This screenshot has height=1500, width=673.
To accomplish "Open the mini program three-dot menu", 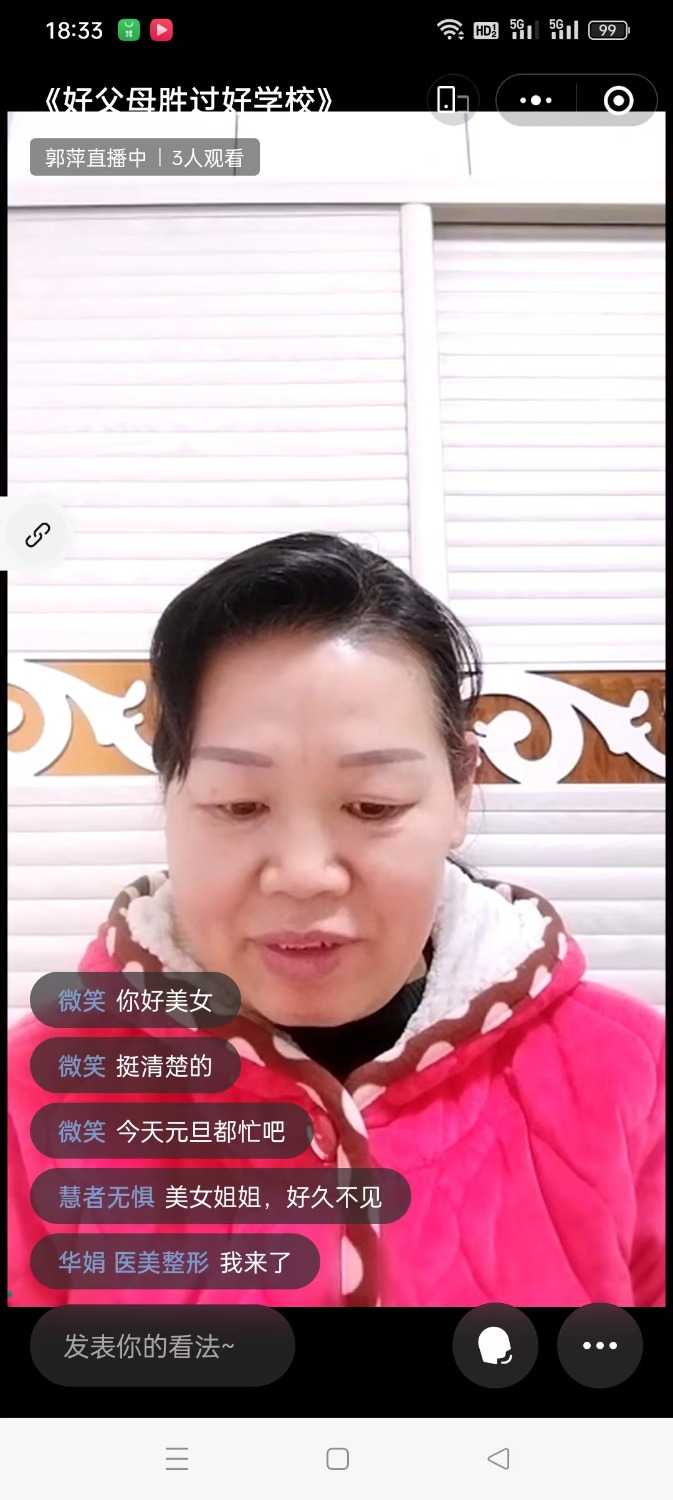I will point(536,100).
